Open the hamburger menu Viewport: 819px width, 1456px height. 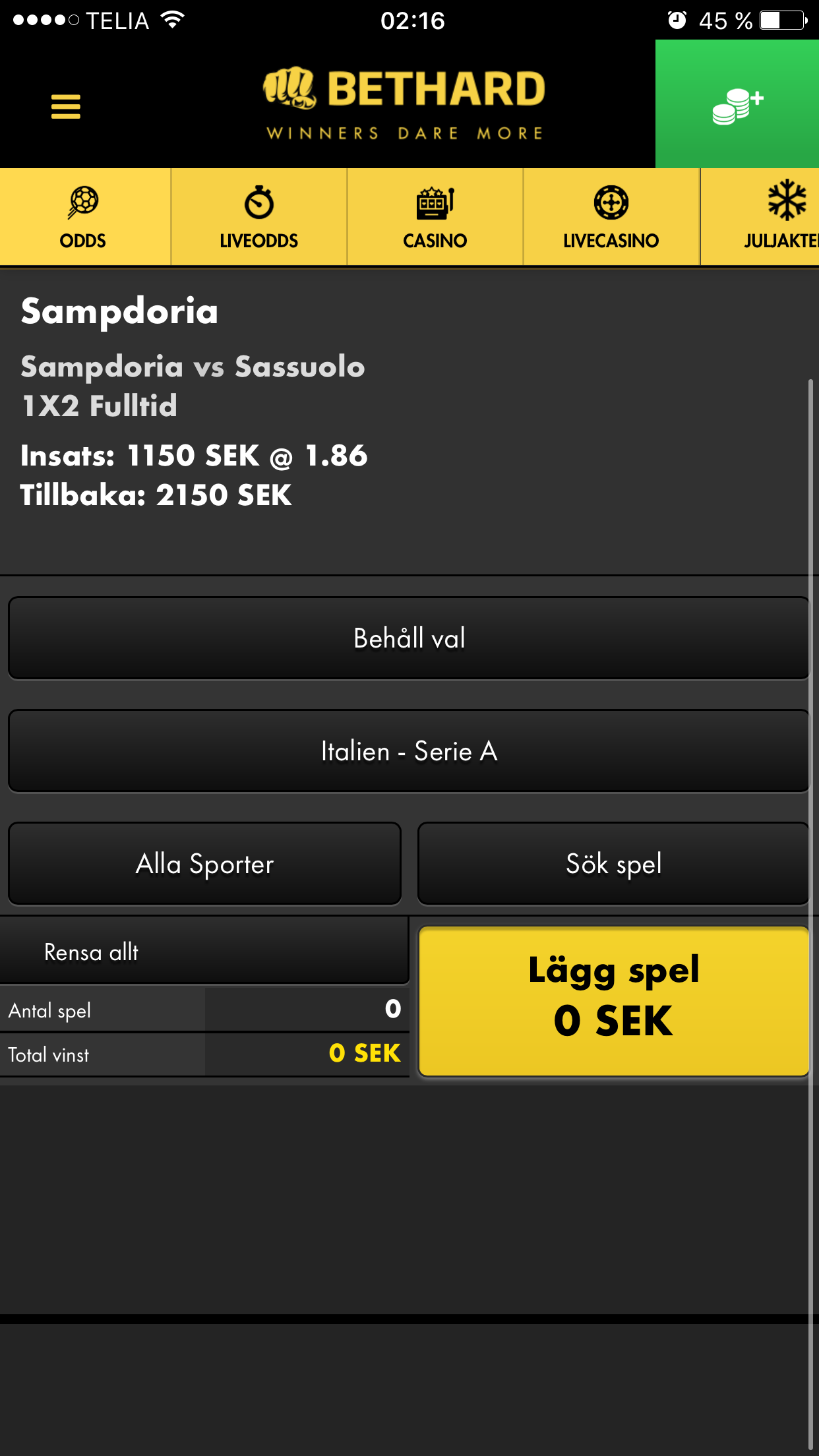[66, 106]
